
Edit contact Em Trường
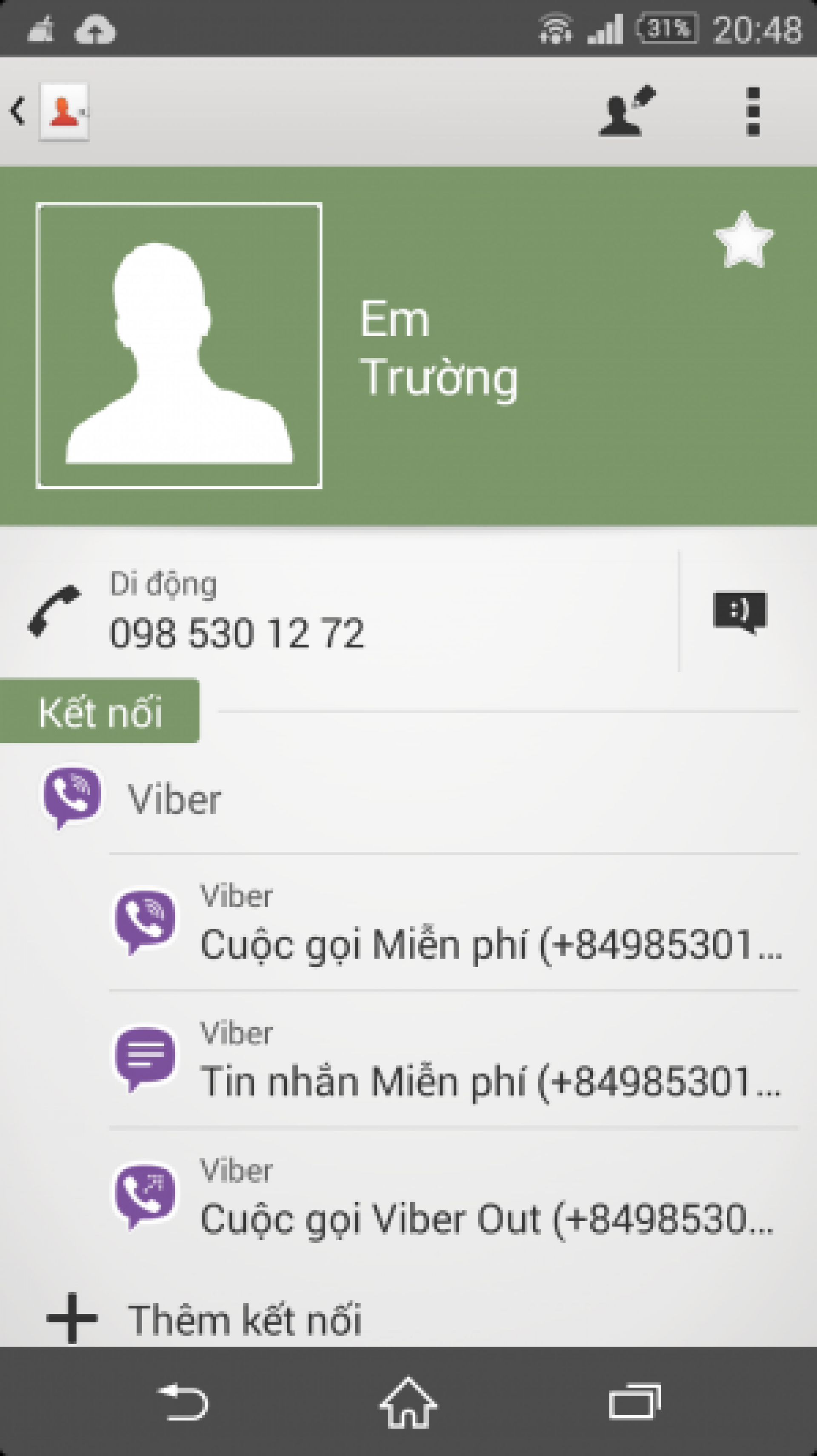[x=627, y=111]
